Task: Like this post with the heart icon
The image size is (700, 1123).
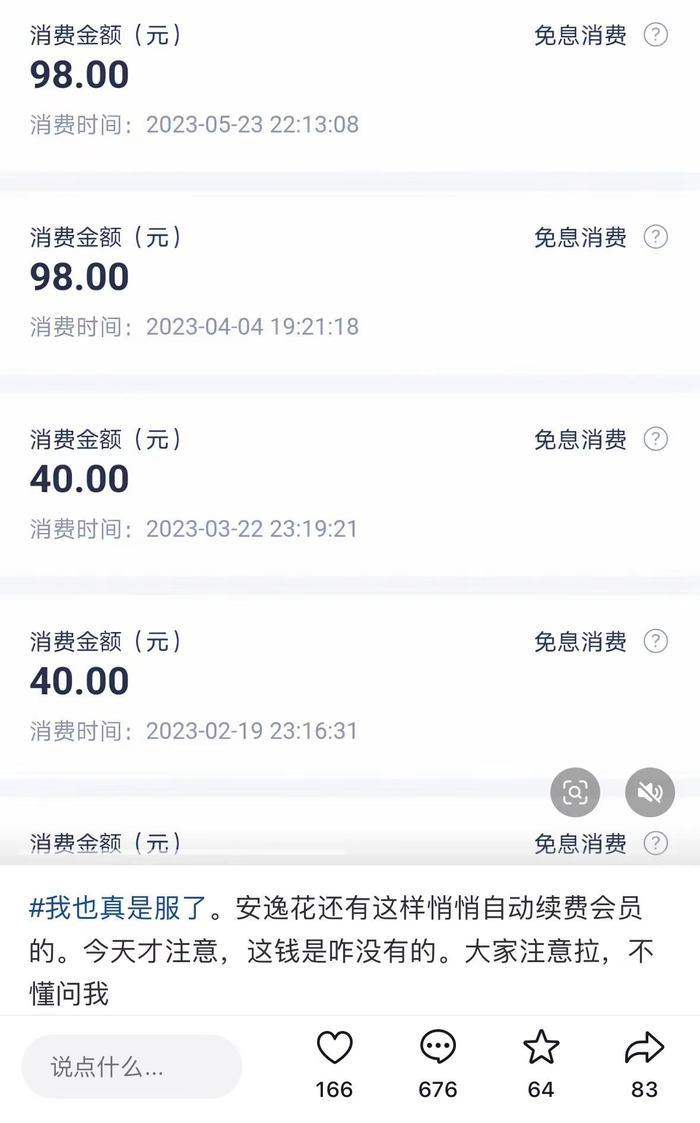Action: coord(334,1048)
